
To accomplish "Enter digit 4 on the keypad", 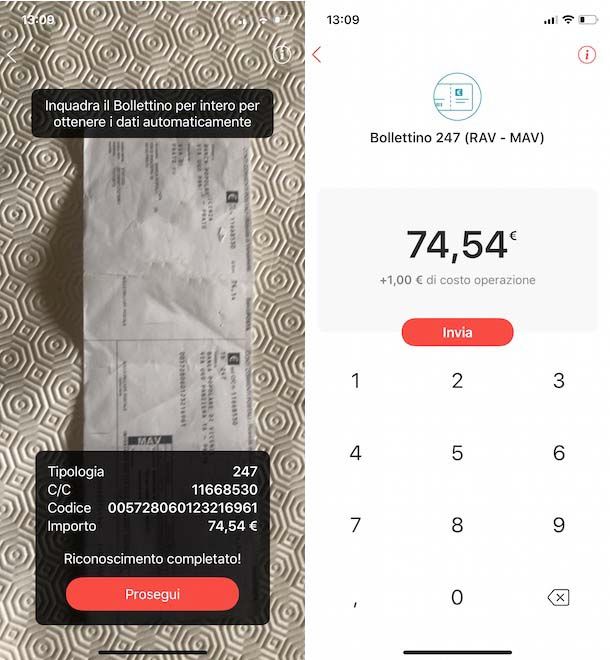I will click(355, 453).
